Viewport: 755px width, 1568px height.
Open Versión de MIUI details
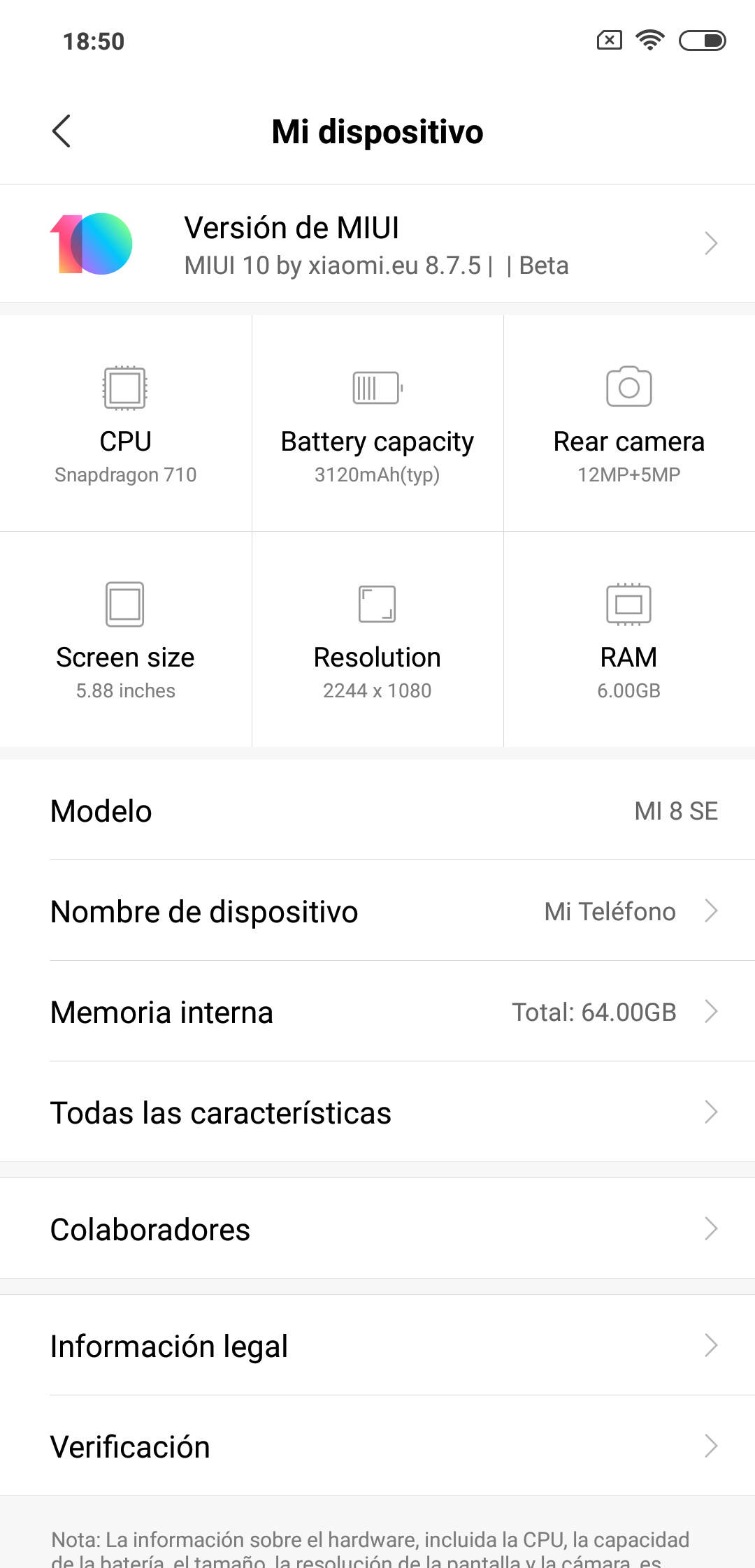click(377, 243)
